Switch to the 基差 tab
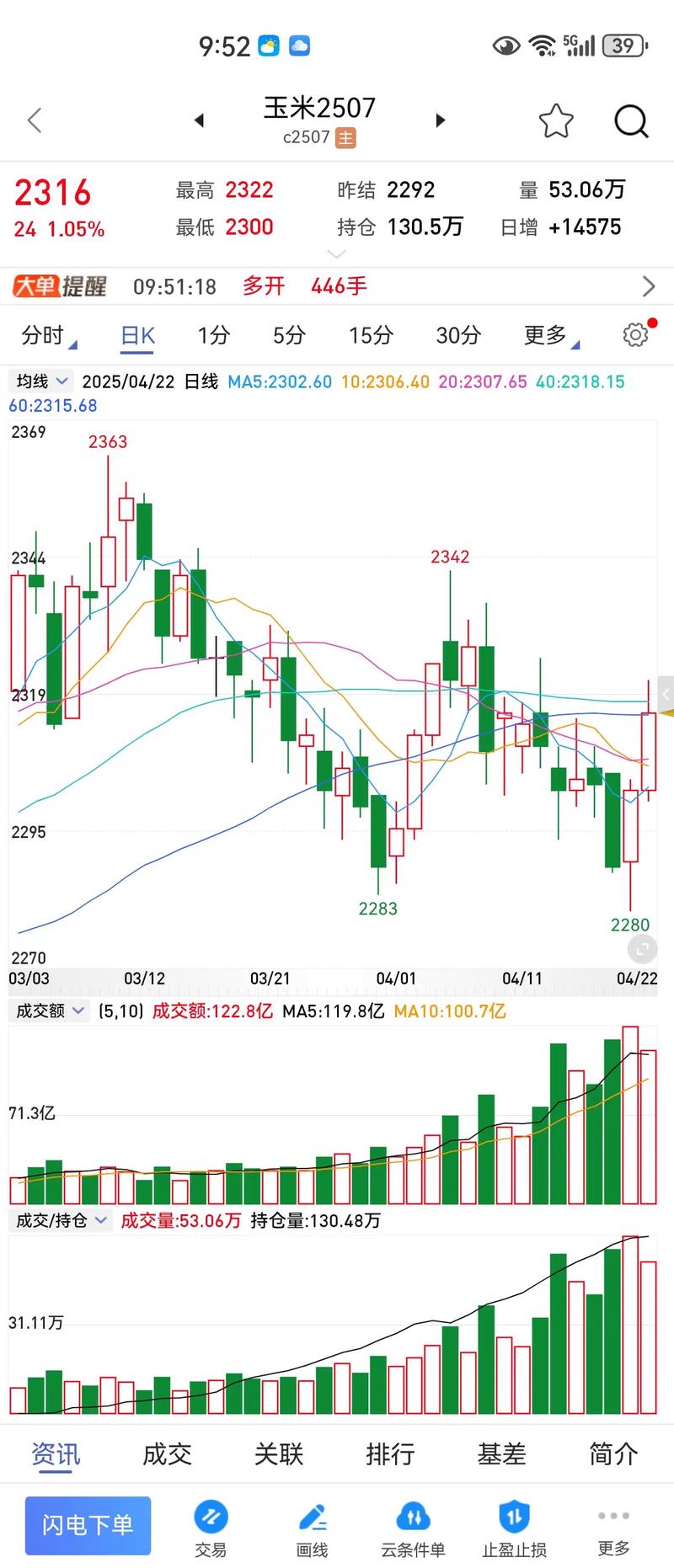The width and height of the screenshot is (674, 1568). (x=501, y=1454)
